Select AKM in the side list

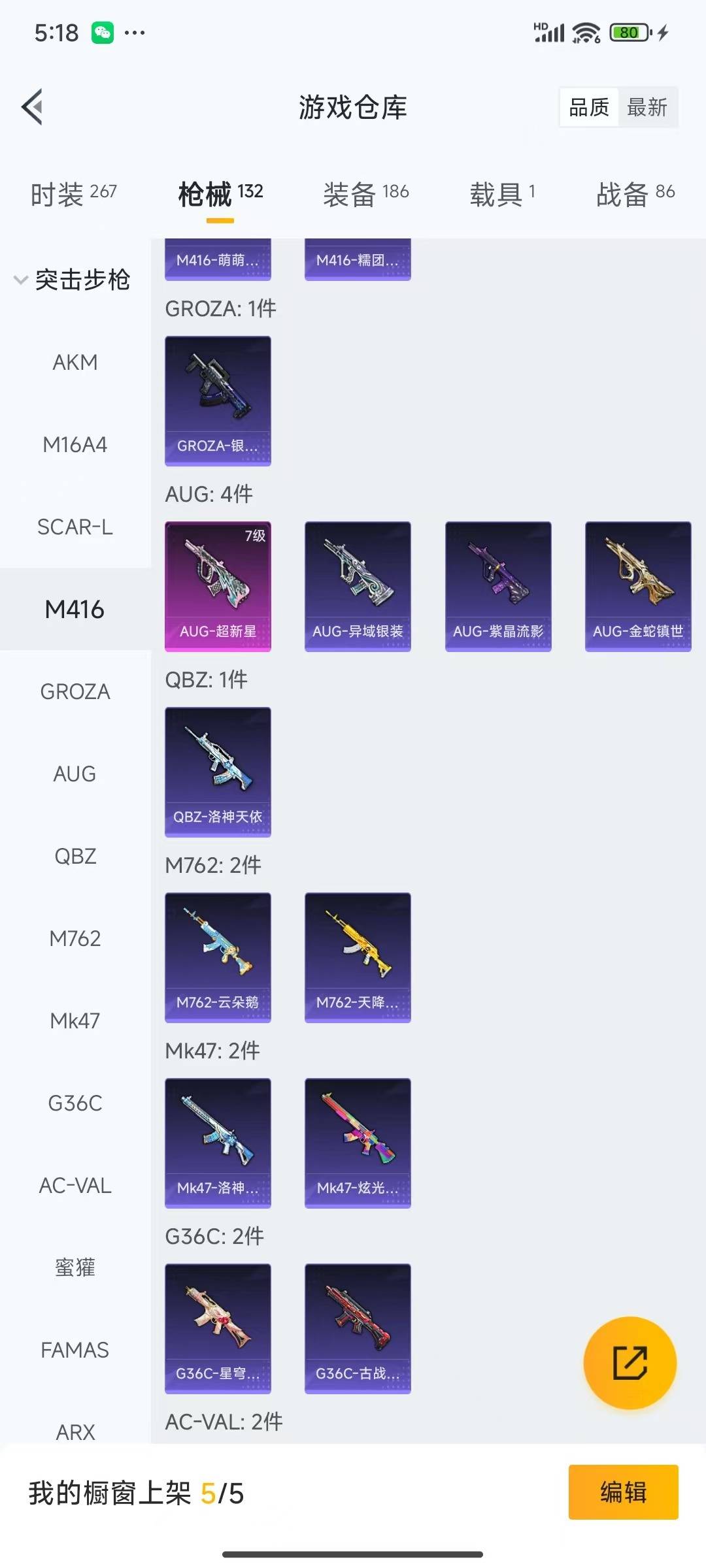point(75,362)
